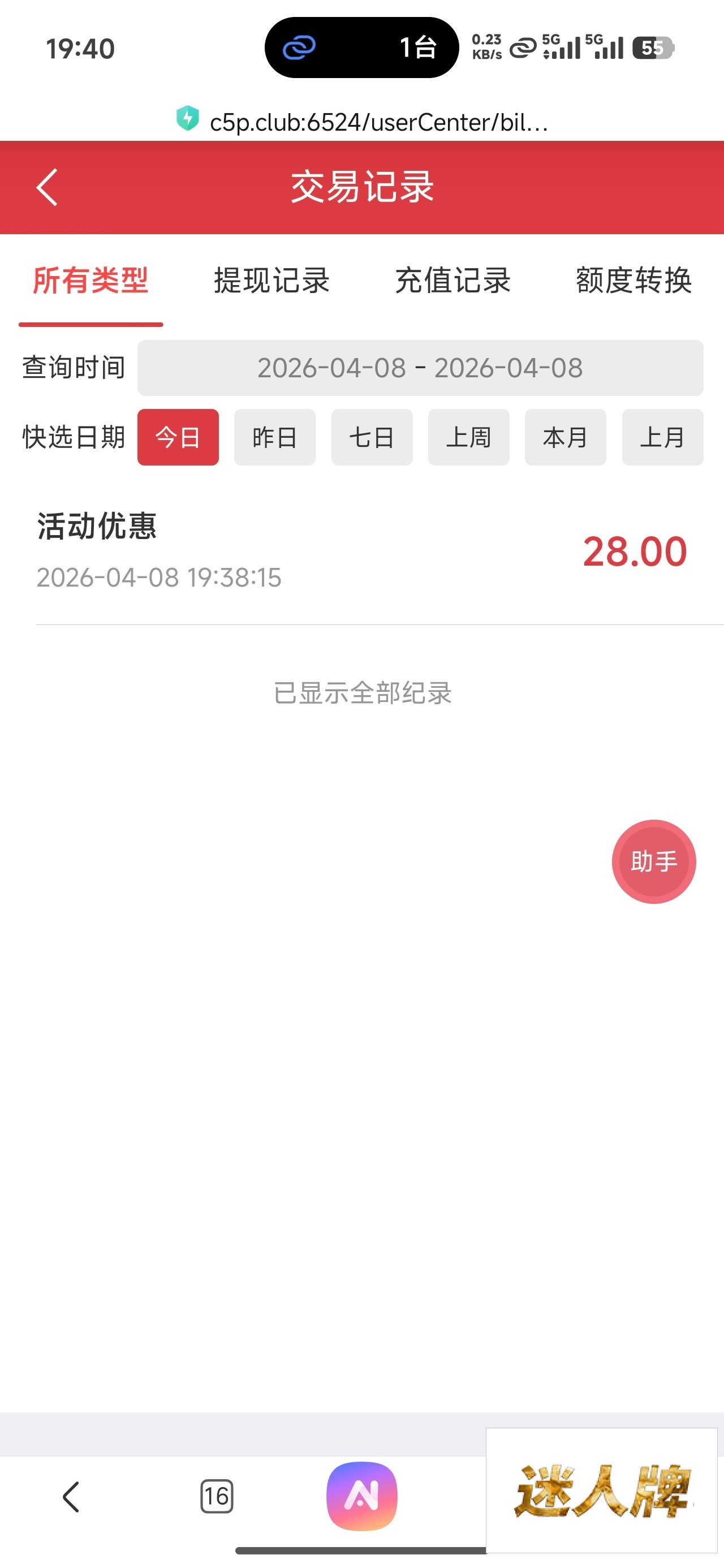Open the 查询时间 date range picker
The width and height of the screenshot is (724, 1568).
coord(420,368)
